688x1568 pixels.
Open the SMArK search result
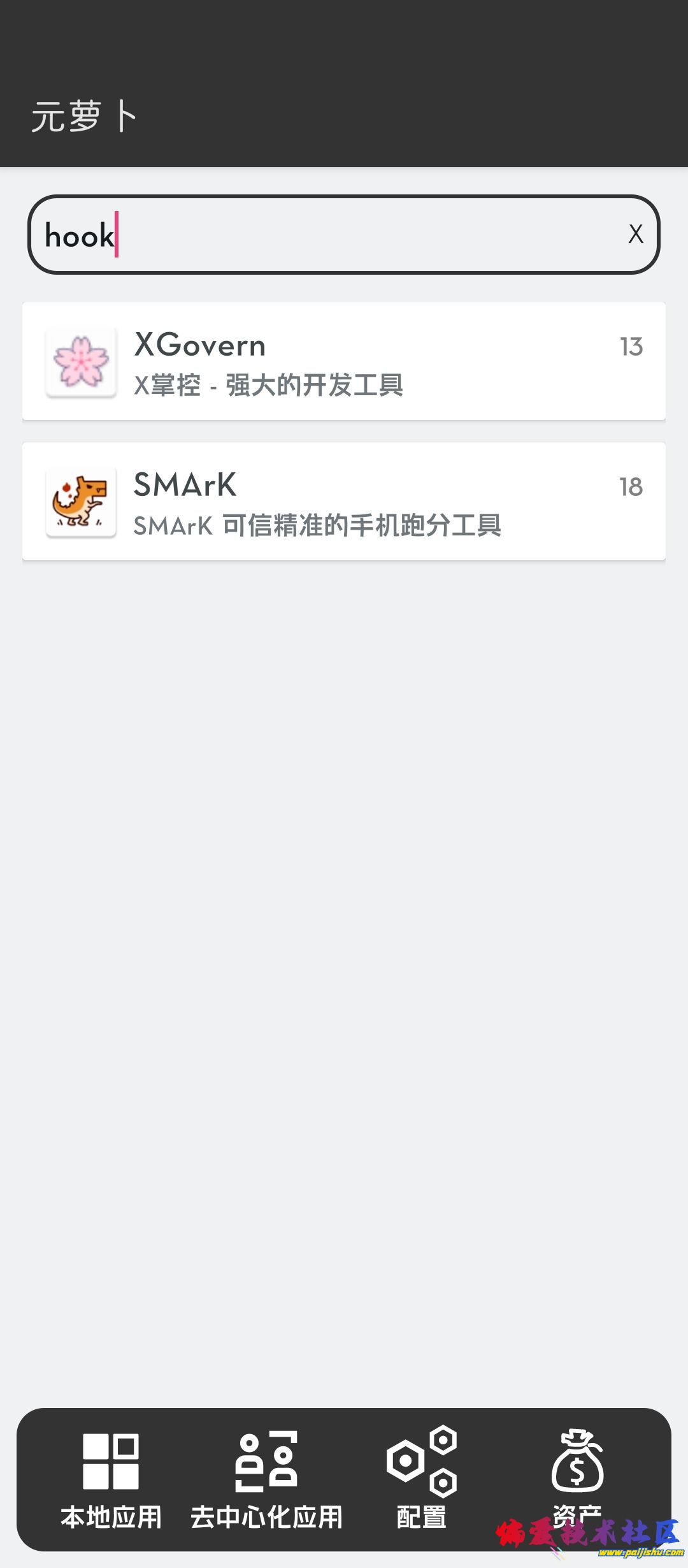[x=344, y=502]
